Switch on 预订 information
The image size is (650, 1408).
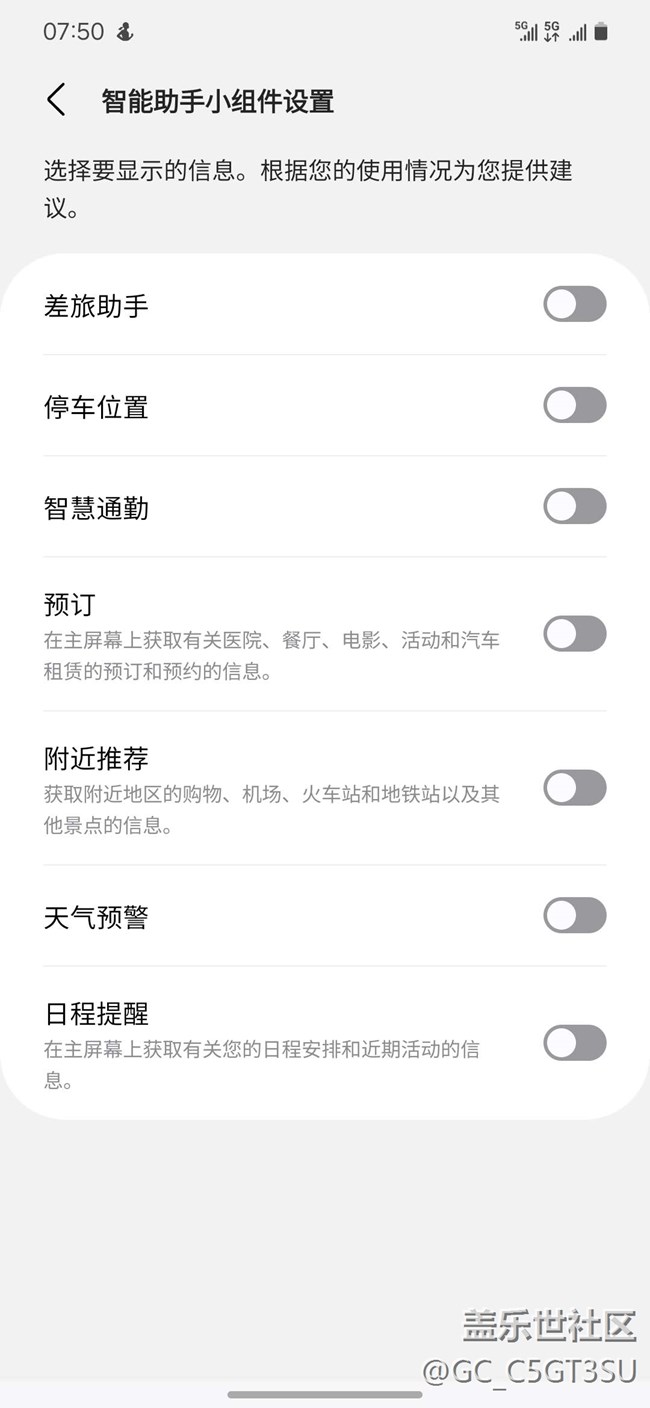(x=574, y=634)
